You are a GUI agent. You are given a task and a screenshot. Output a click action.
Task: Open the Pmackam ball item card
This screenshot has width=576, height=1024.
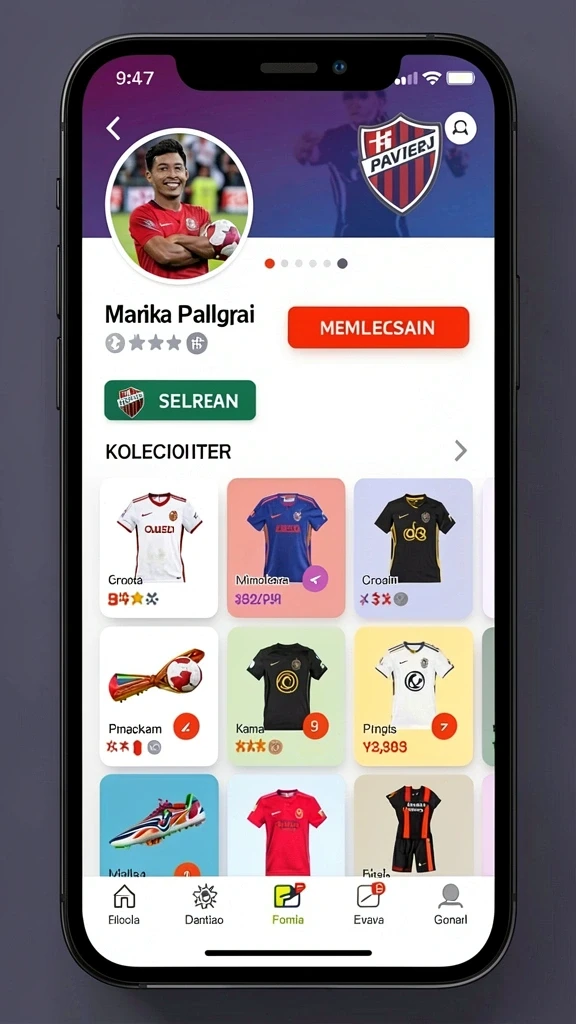[x=159, y=696]
